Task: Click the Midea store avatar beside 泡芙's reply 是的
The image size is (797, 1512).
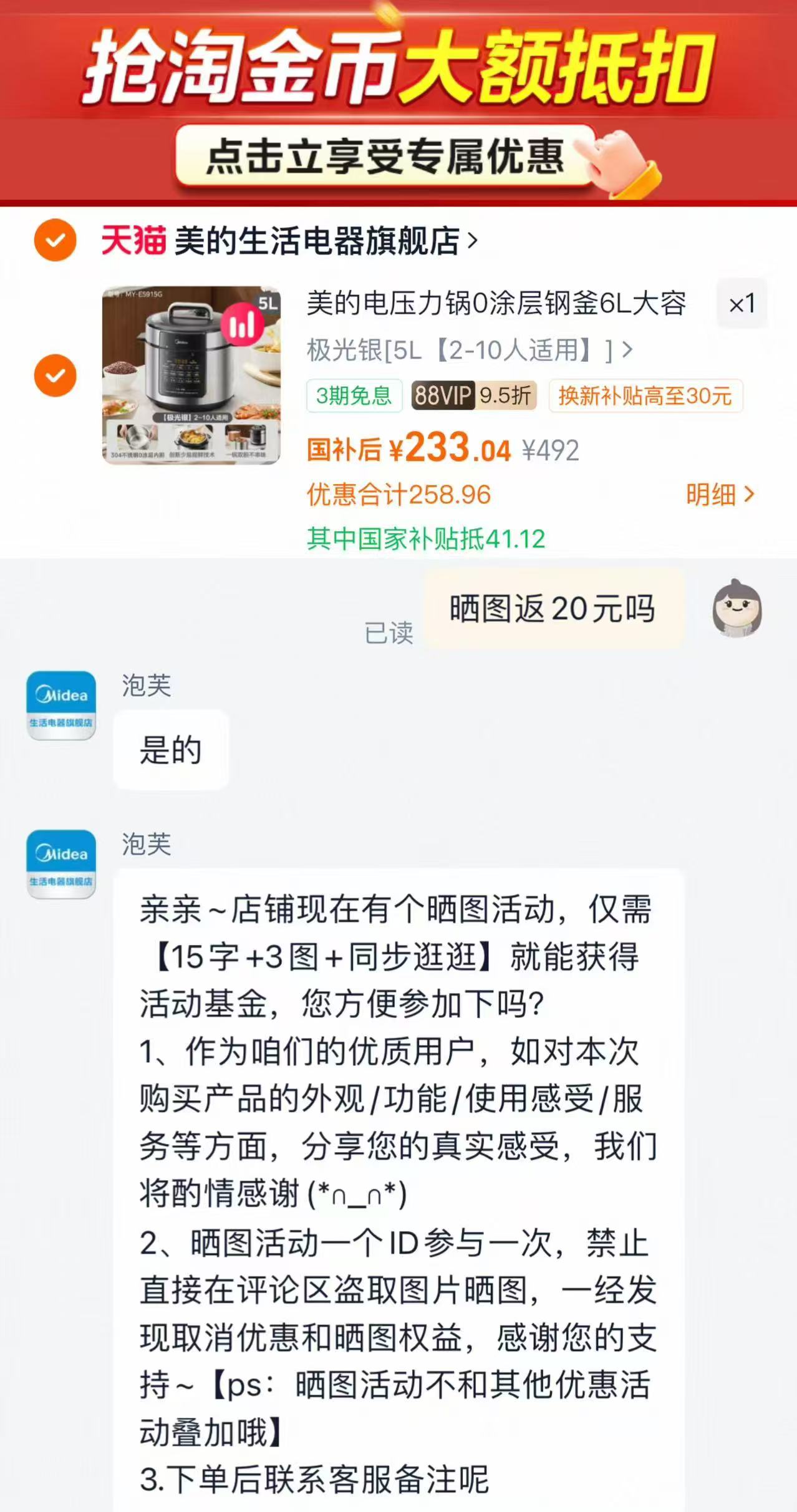Action: click(x=60, y=704)
